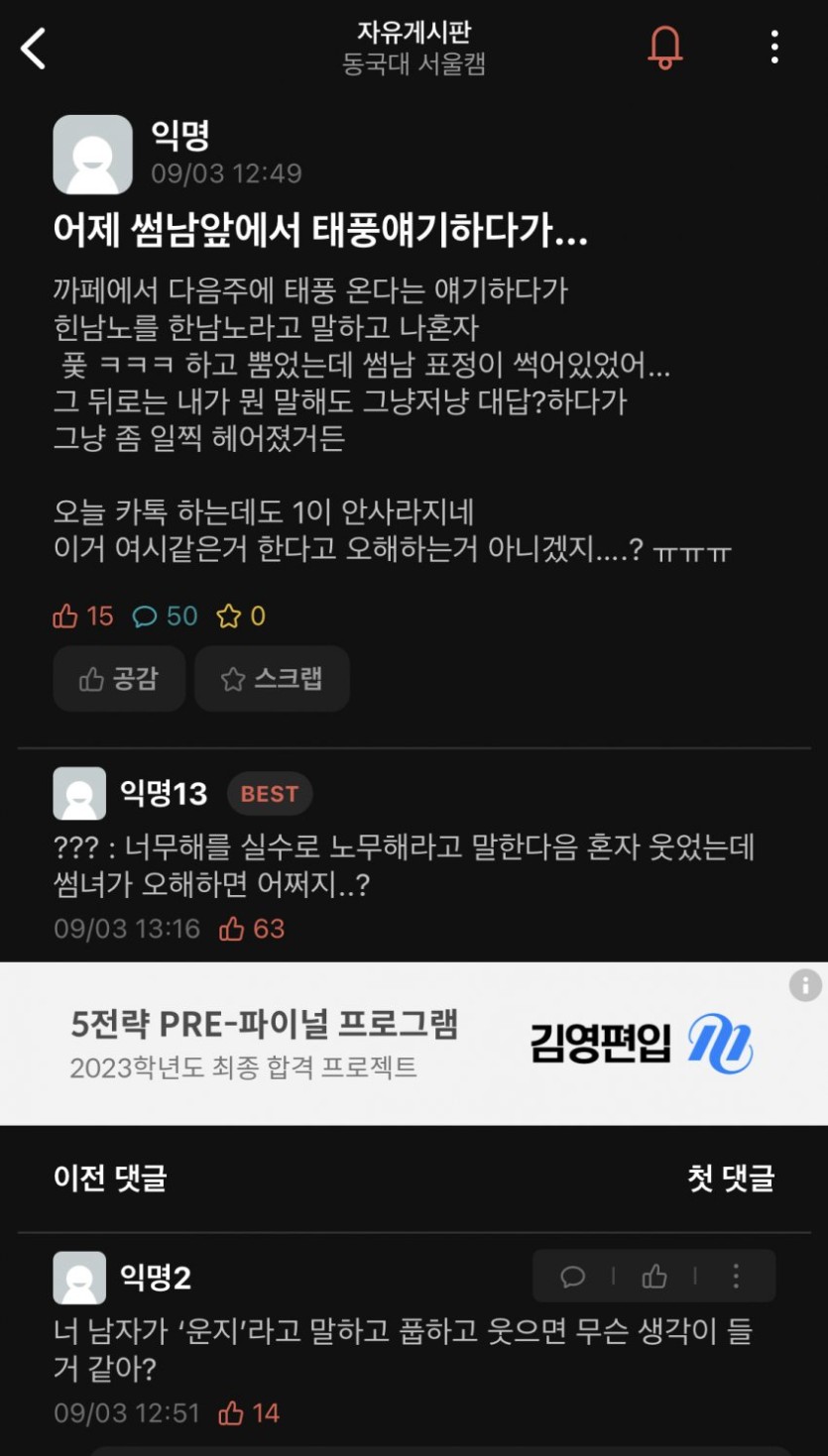
Task: Jump to 첫 댓글 first comment
Action: 731,1178
